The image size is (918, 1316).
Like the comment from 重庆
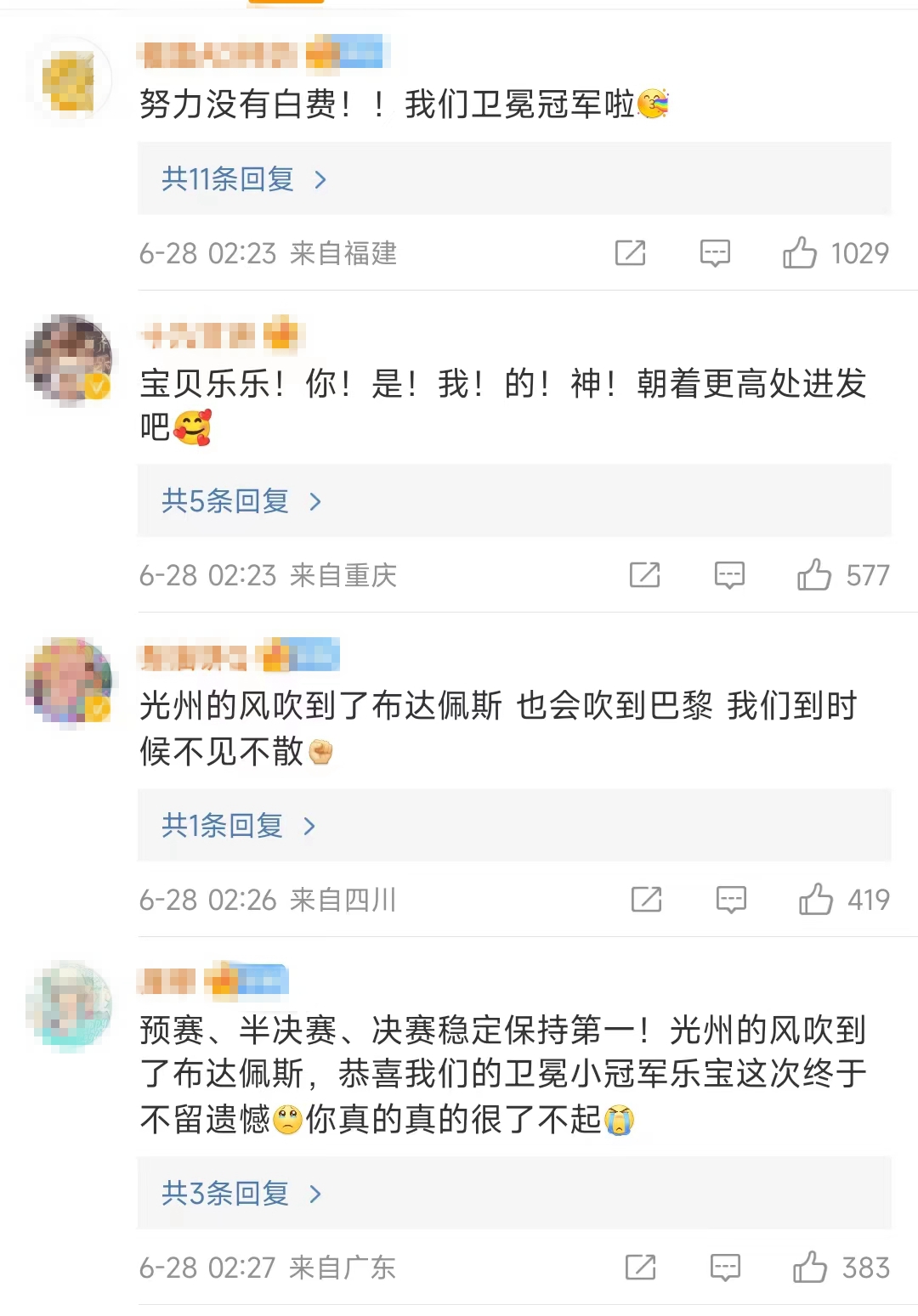click(x=814, y=575)
